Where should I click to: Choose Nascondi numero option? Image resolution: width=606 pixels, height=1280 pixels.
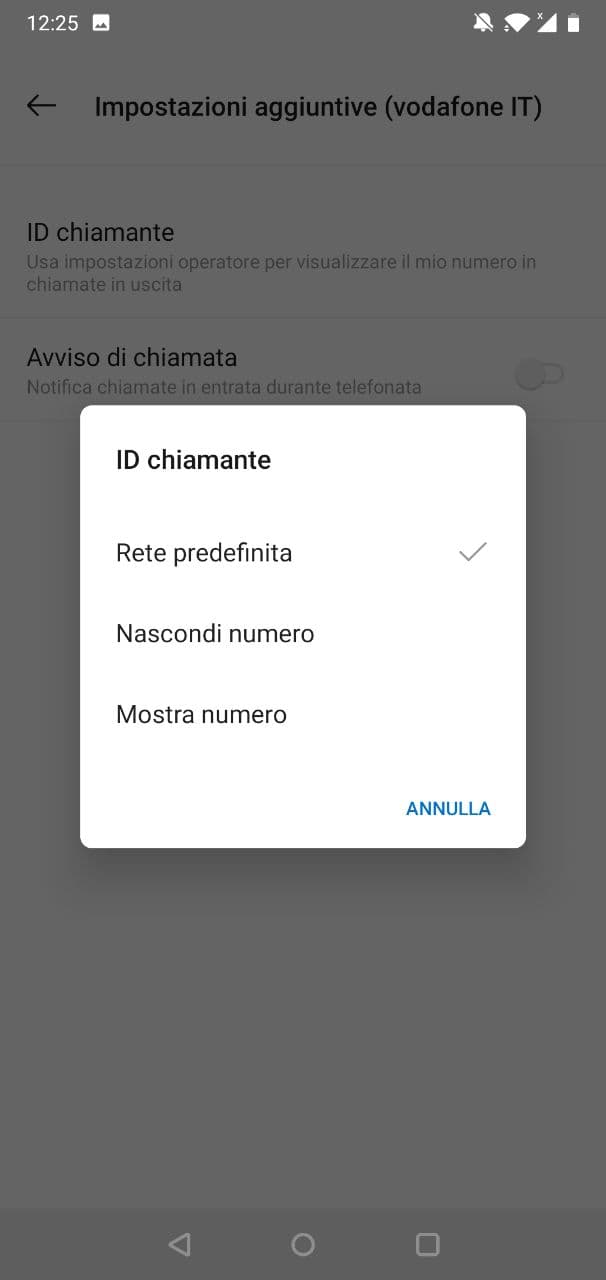click(215, 634)
